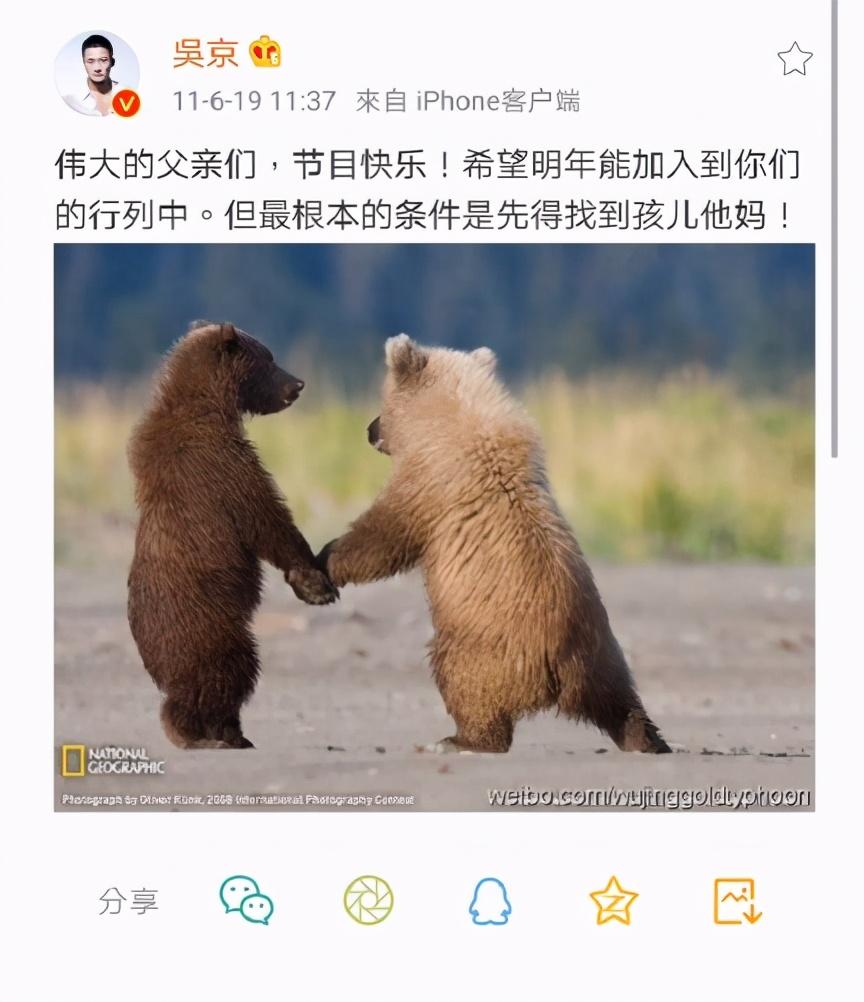The height and width of the screenshot is (1002, 864).
Task: Open 吴京's profile avatar
Action: pos(97,74)
